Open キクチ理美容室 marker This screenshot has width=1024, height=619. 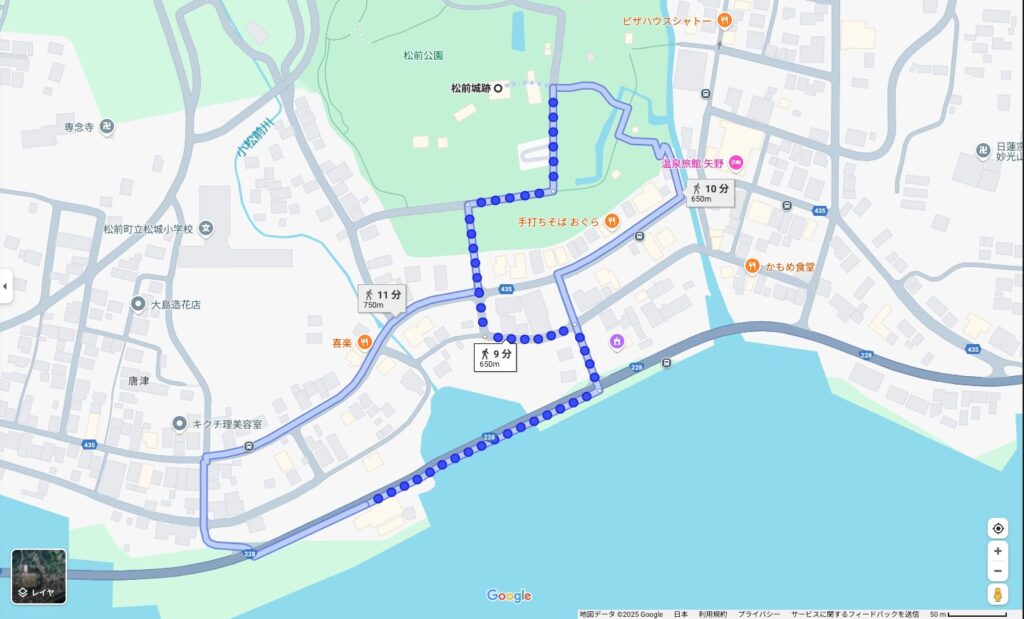[x=180, y=424]
